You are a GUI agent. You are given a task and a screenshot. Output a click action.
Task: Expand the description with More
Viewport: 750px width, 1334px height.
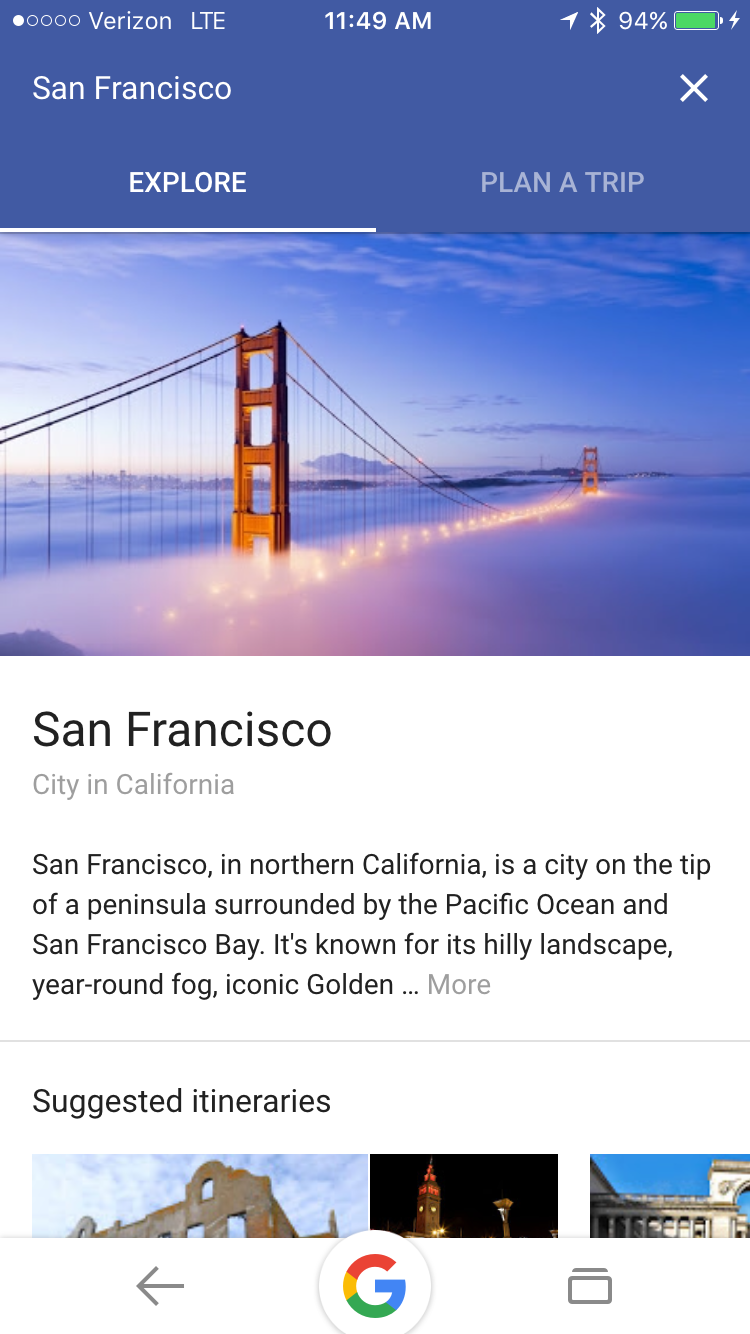(x=459, y=985)
